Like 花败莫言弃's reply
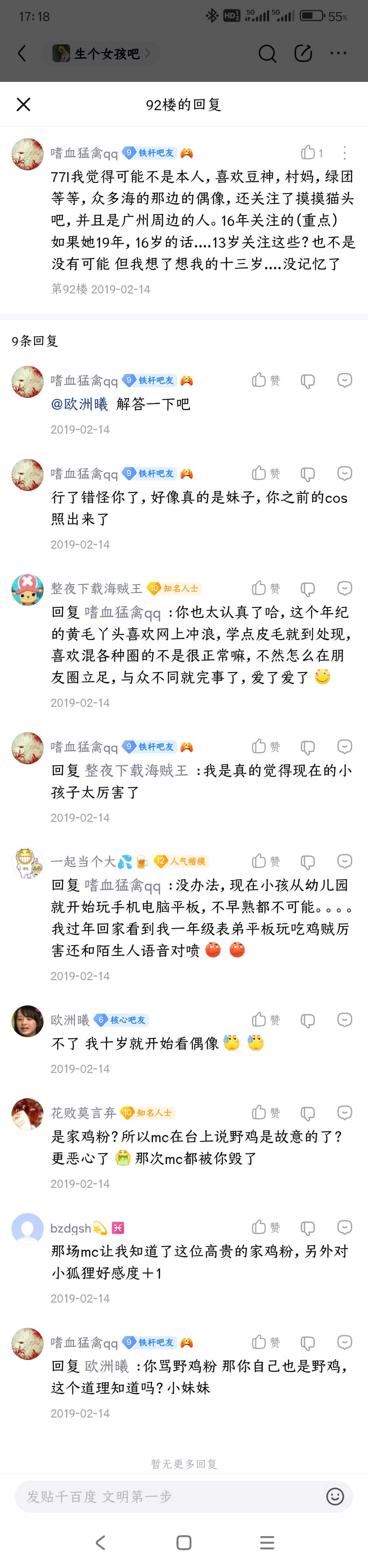 click(x=260, y=1112)
